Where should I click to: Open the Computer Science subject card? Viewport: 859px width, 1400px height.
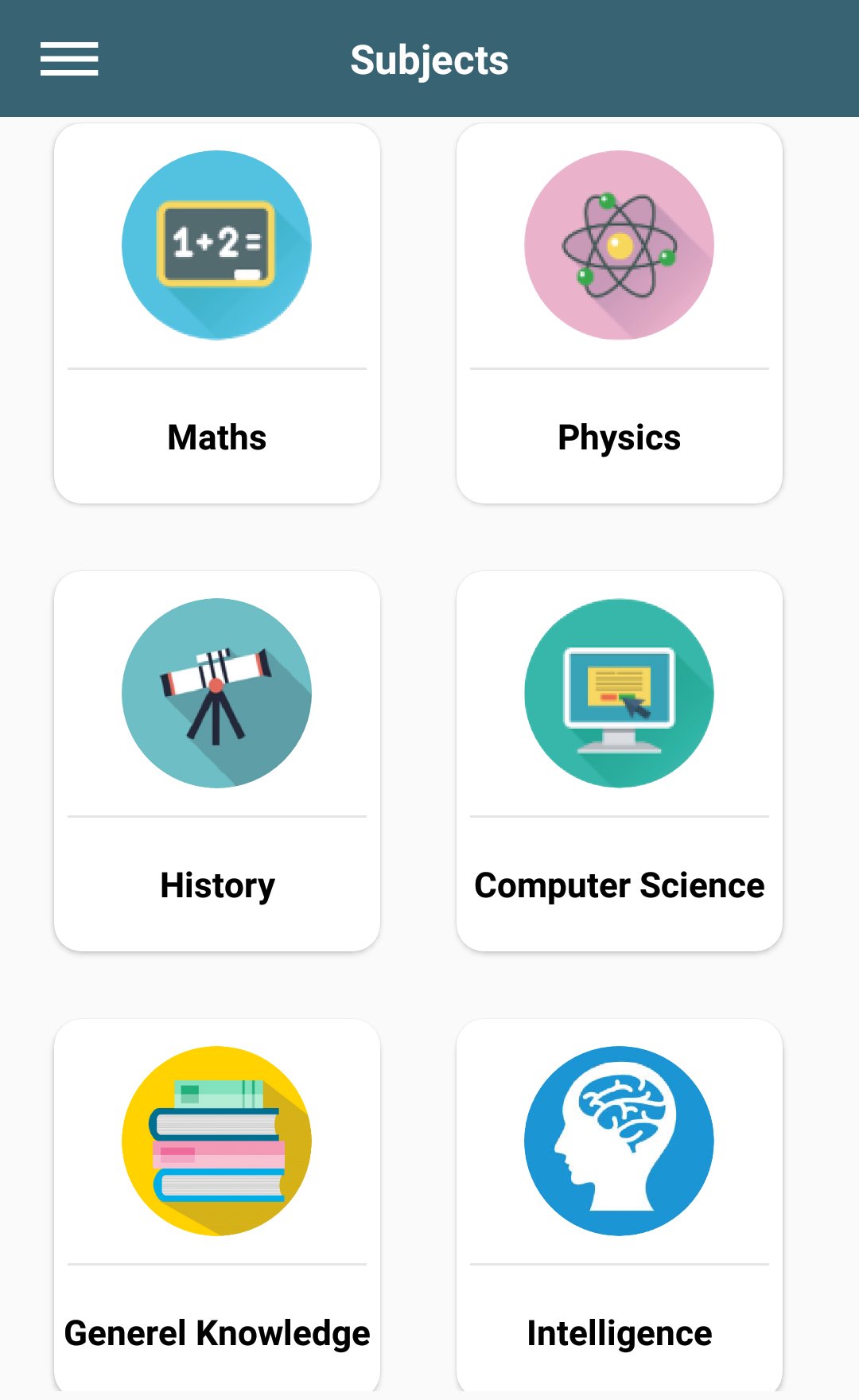619,760
